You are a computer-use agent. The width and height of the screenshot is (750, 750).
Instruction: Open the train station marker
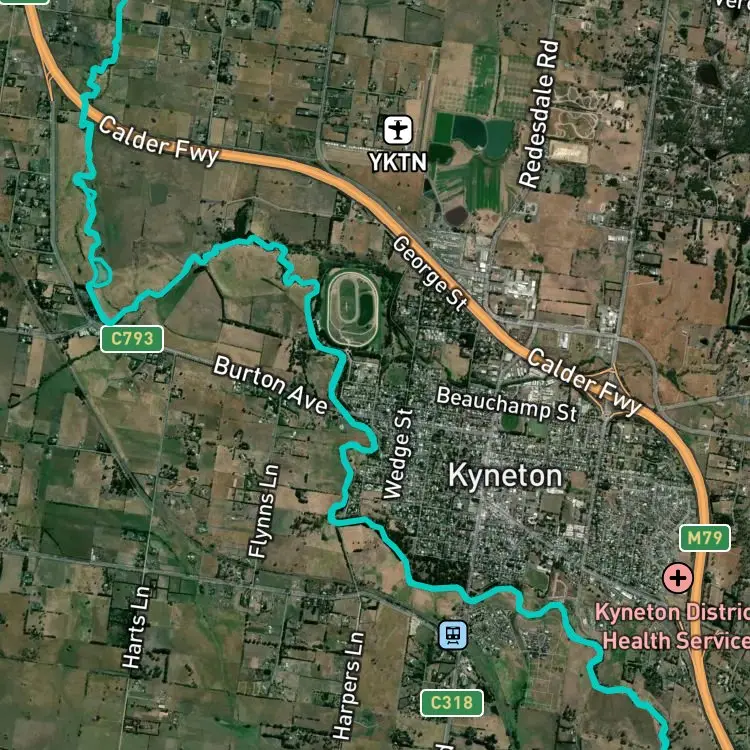tap(453, 635)
